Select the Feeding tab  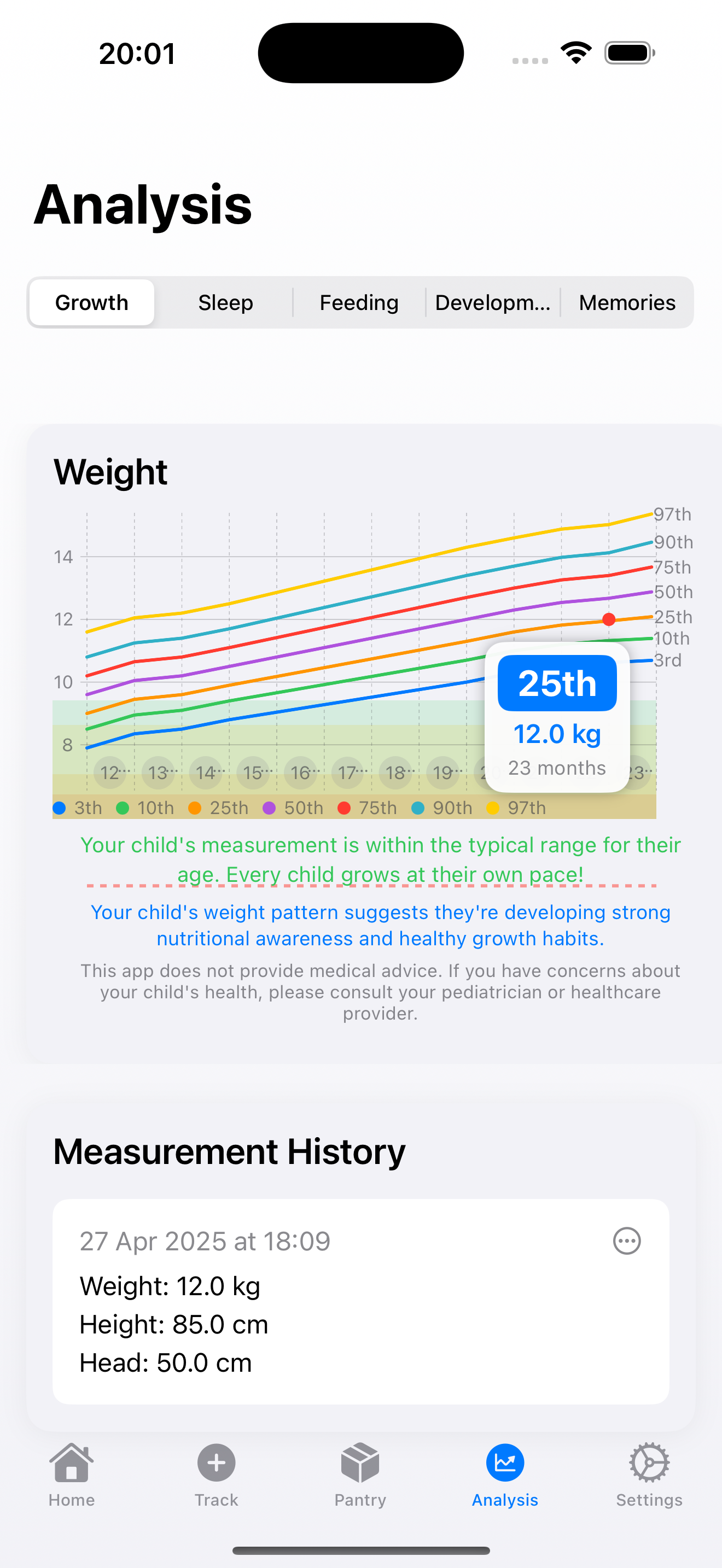pos(359,302)
